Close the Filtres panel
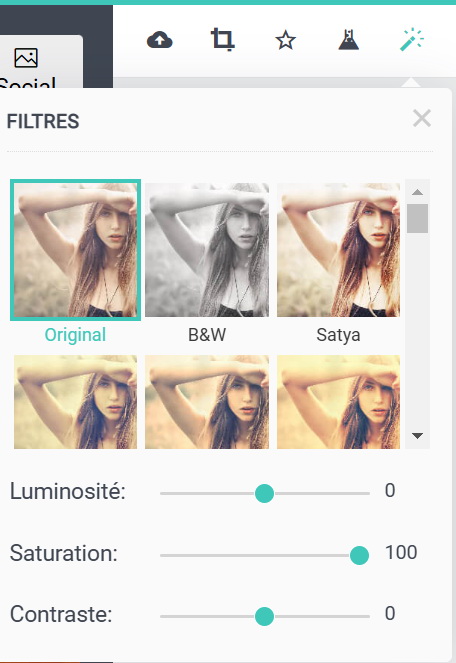This screenshot has height=663, width=456. tap(422, 118)
